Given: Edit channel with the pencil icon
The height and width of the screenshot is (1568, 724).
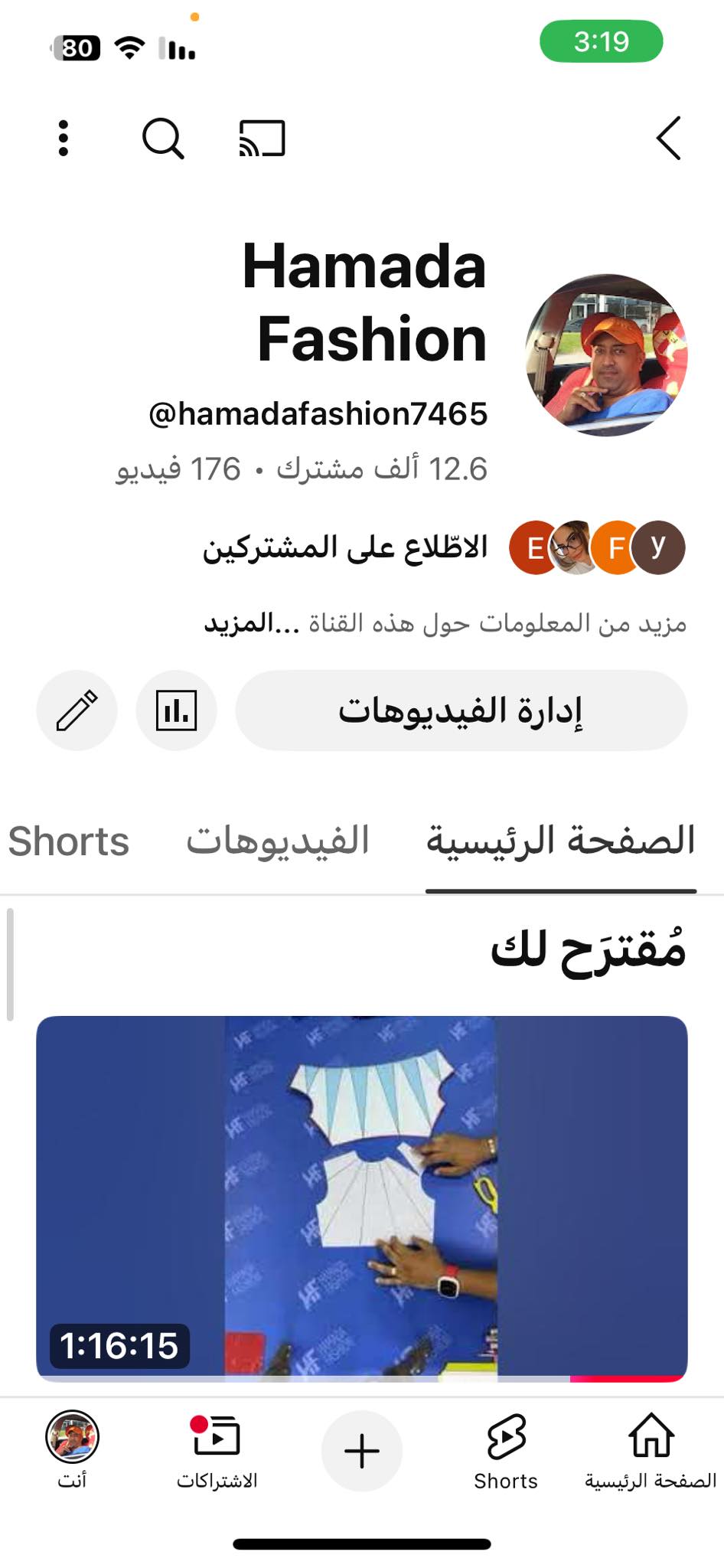Looking at the screenshot, I should (x=77, y=710).
